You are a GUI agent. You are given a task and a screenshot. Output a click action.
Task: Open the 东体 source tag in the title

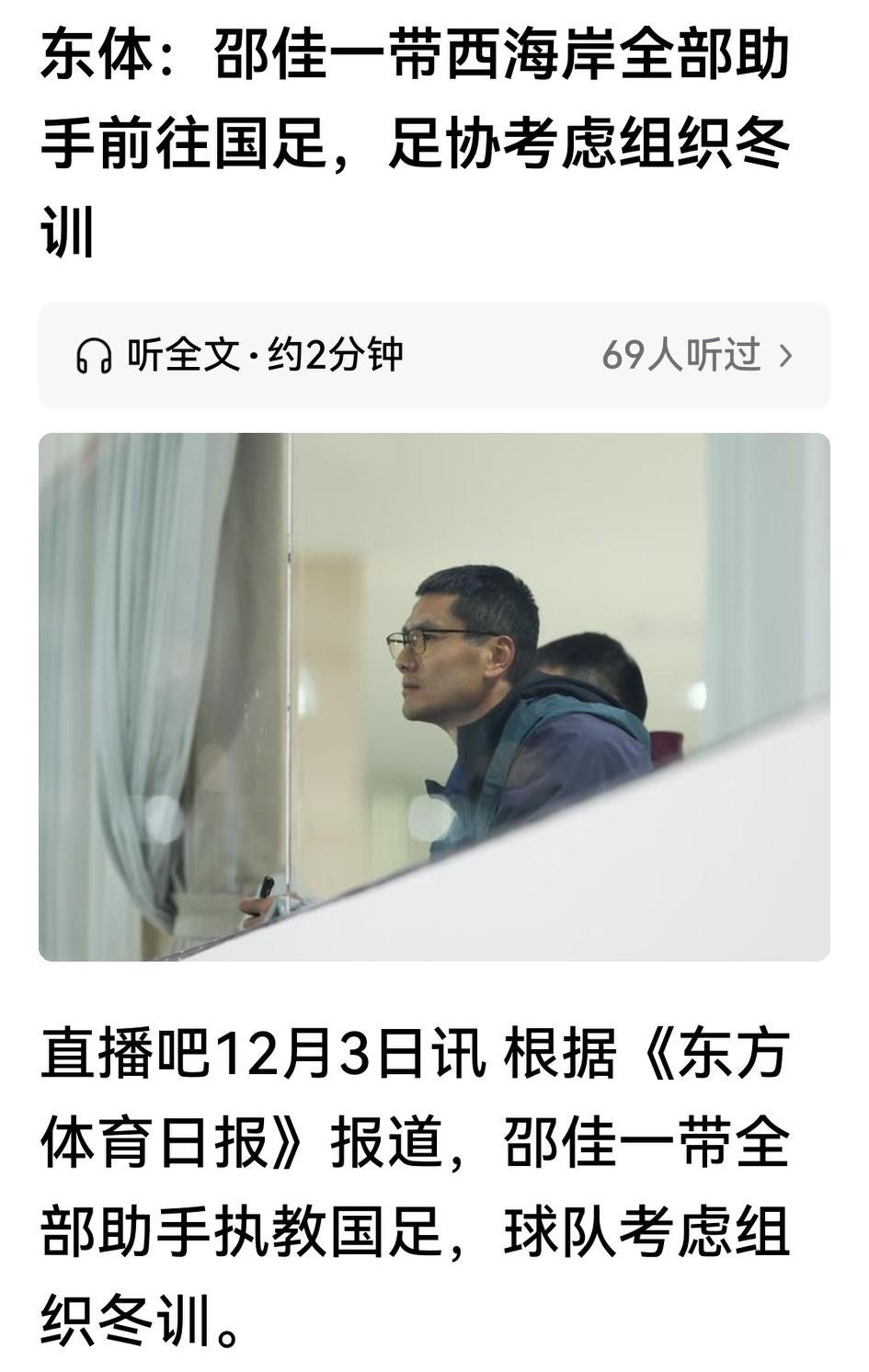click(x=85, y=57)
